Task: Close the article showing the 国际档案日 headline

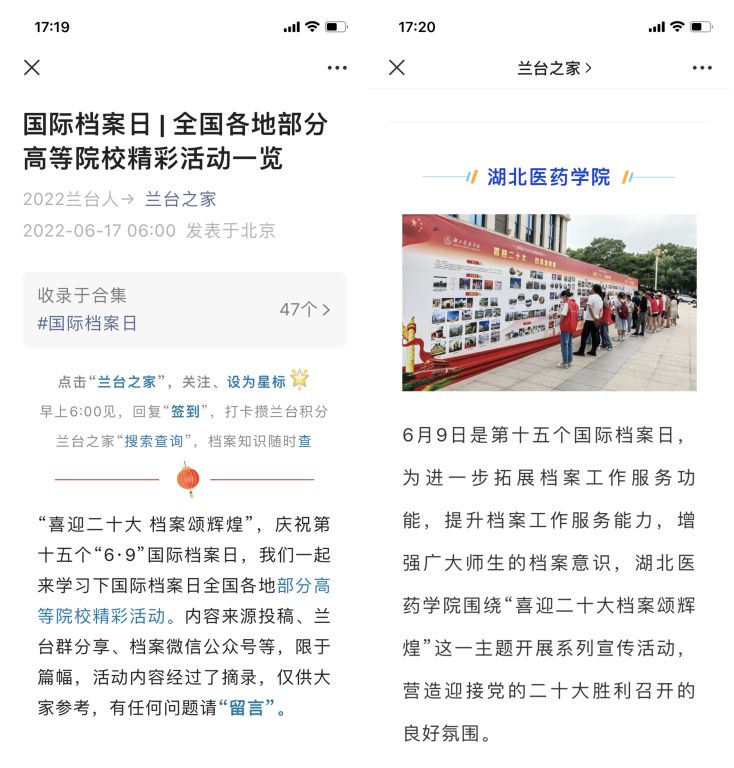Action: point(32,67)
